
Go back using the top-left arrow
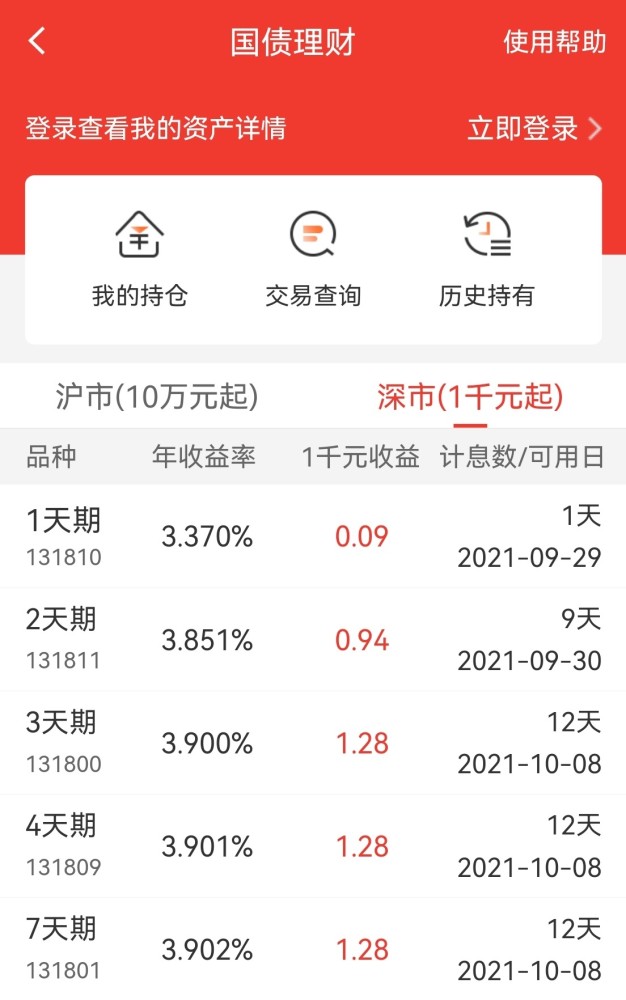click(38, 42)
